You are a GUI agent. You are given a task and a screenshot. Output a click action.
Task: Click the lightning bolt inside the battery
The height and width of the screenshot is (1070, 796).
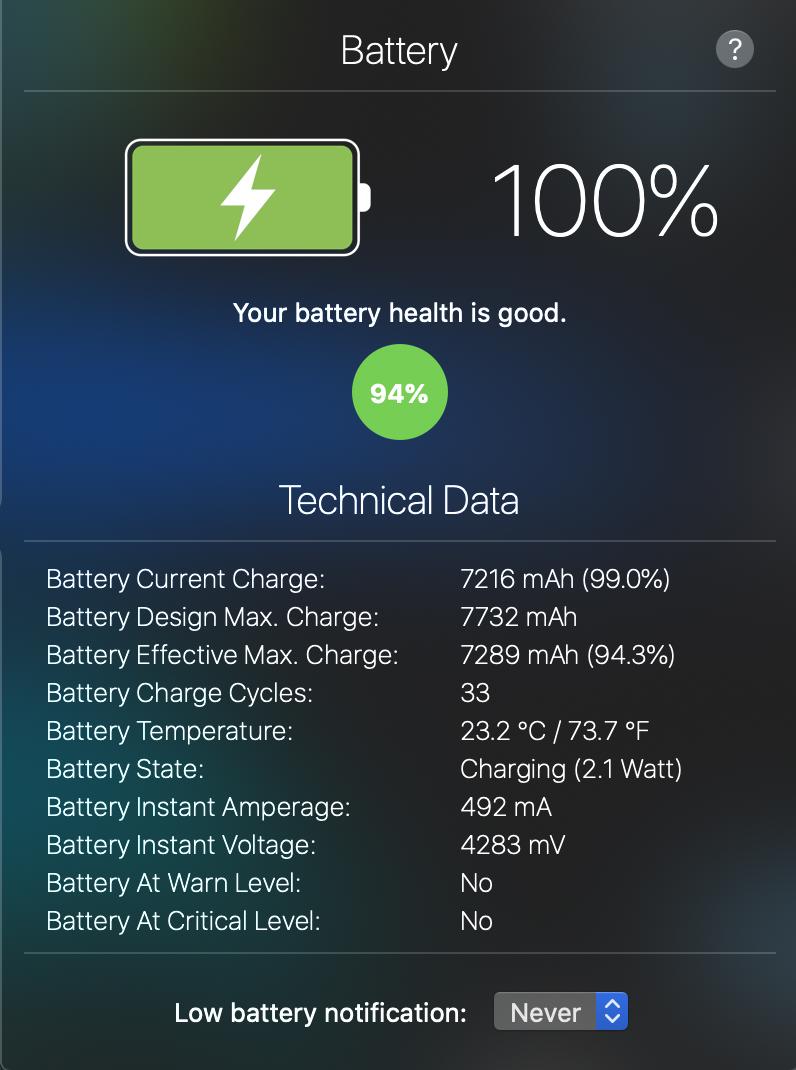point(243,196)
